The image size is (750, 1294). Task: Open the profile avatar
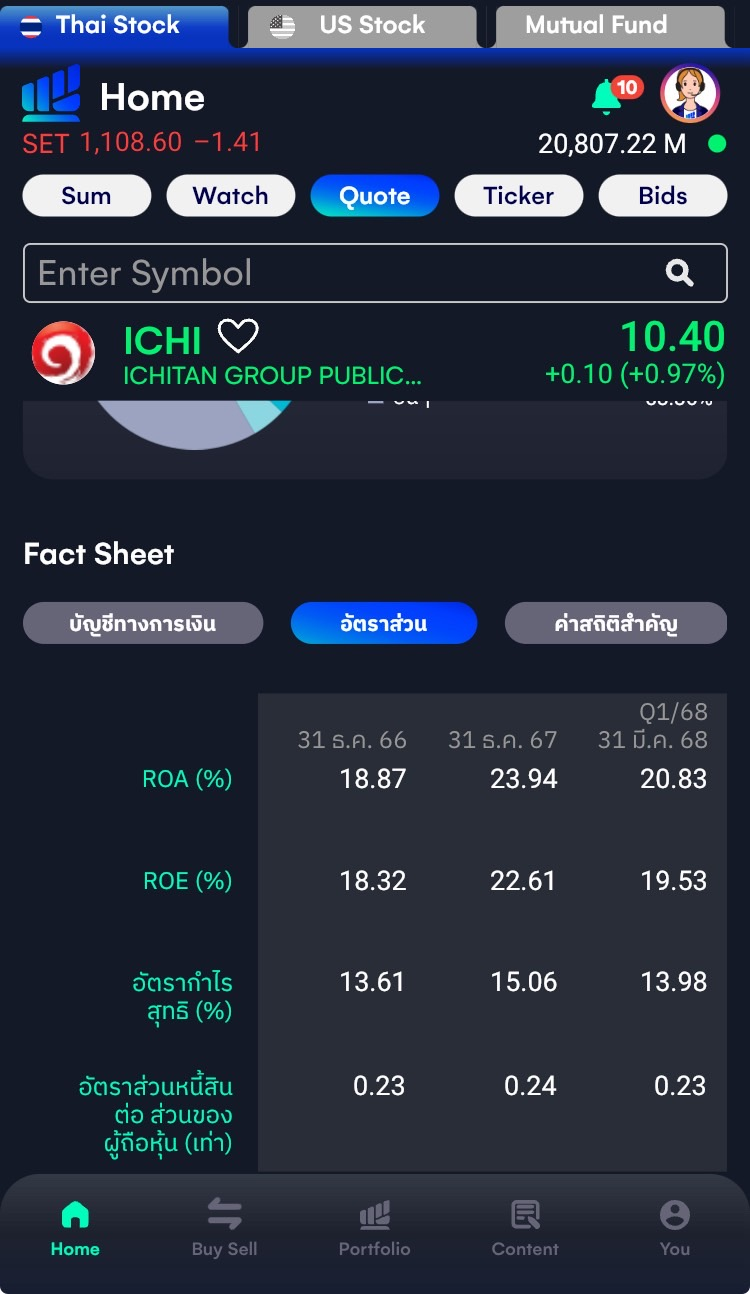pyautogui.click(x=690, y=94)
